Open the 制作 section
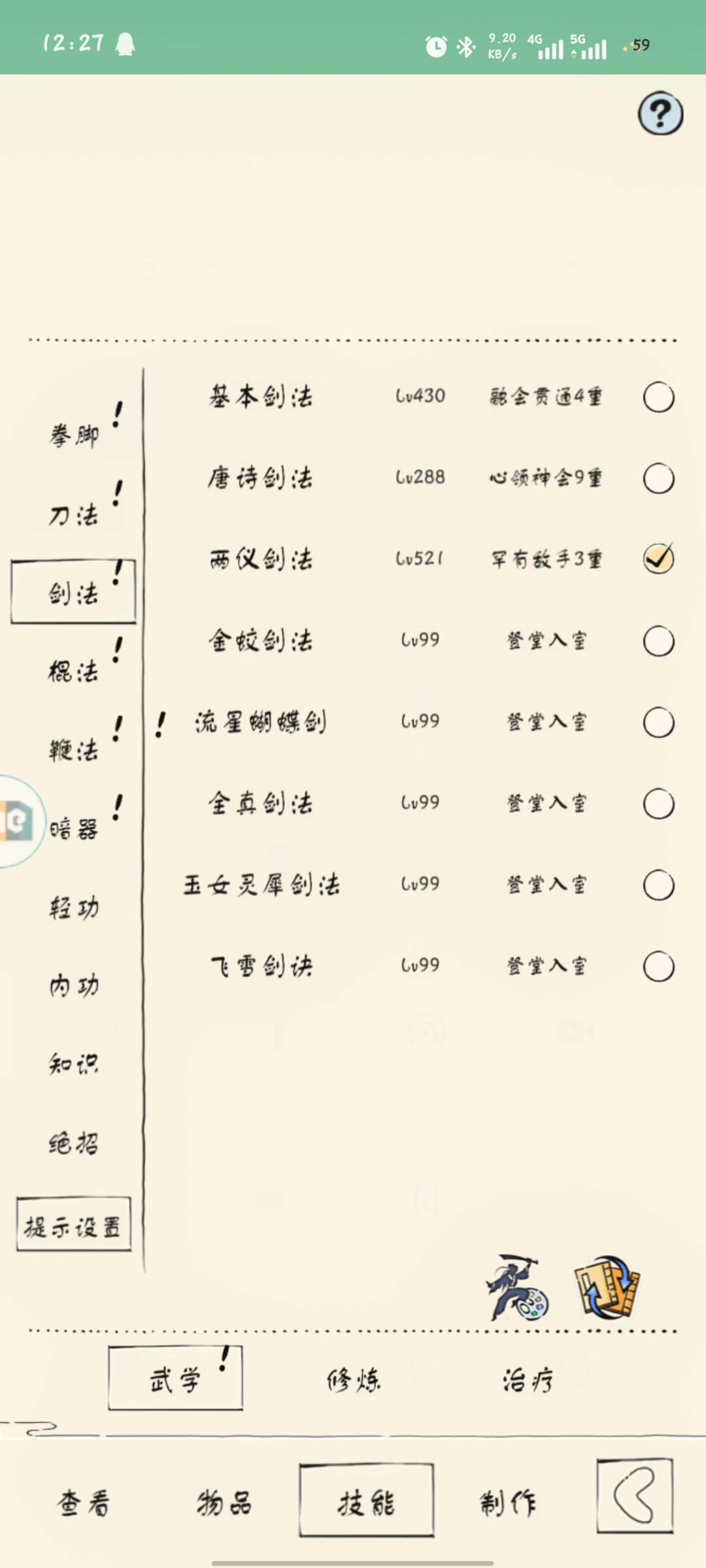The height and width of the screenshot is (1568, 706). 509,1503
